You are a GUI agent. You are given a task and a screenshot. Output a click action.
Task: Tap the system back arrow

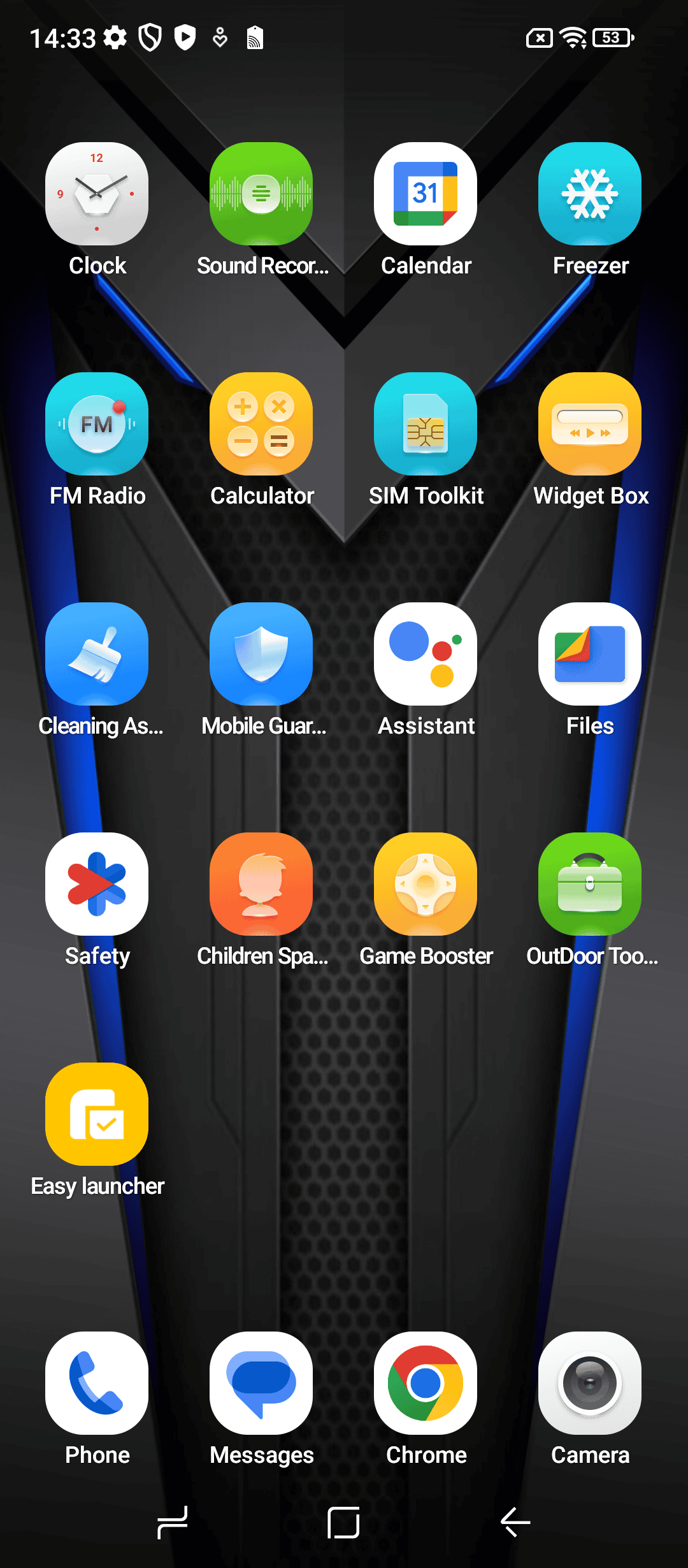515,1522
